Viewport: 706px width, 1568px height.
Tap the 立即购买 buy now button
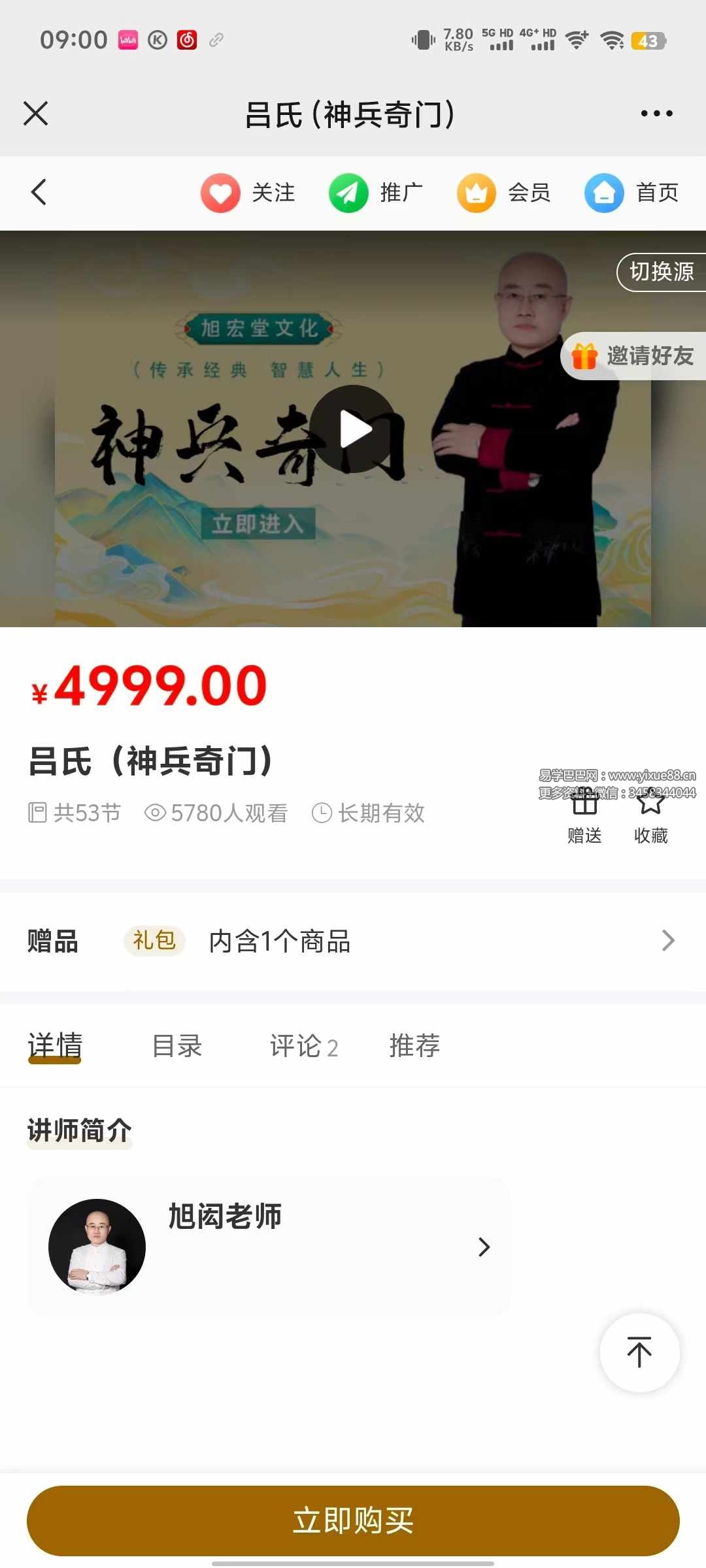point(353,1520)
